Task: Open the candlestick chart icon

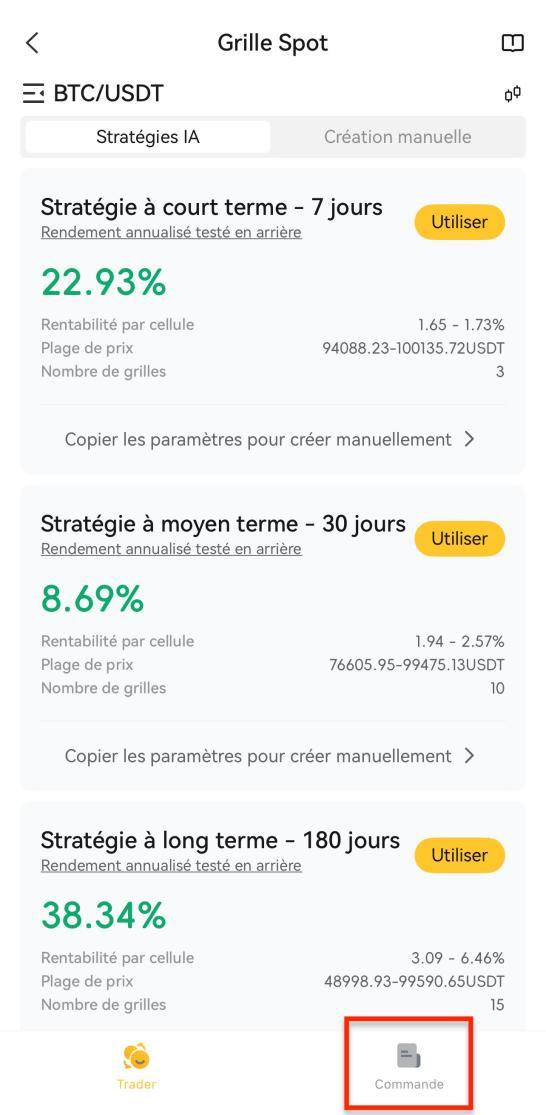Action: 513,94
